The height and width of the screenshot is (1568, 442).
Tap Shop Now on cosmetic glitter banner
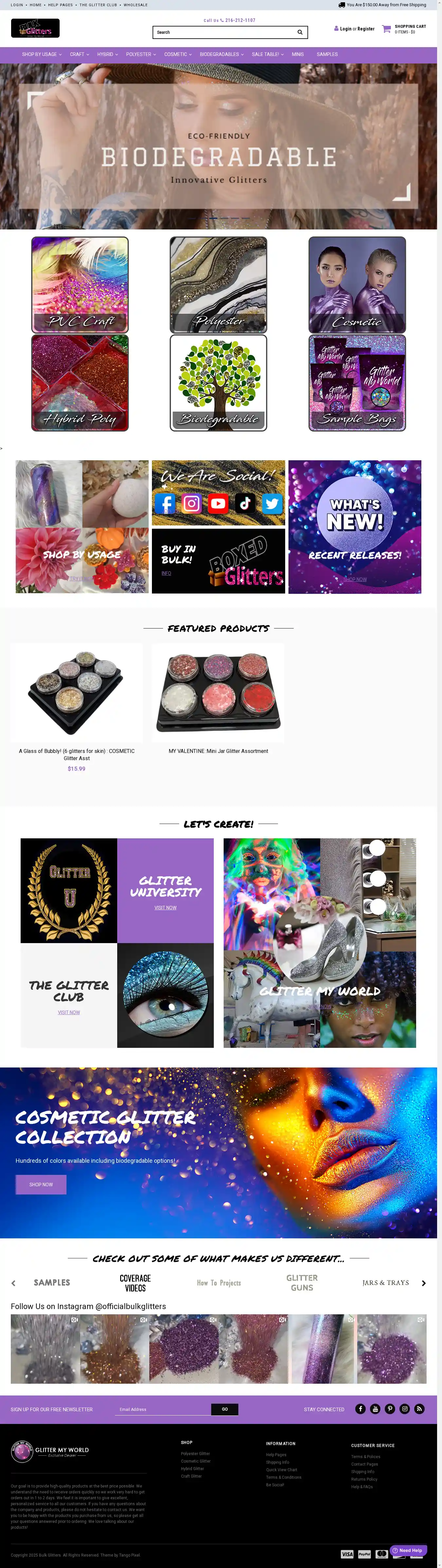(41, 1185)
